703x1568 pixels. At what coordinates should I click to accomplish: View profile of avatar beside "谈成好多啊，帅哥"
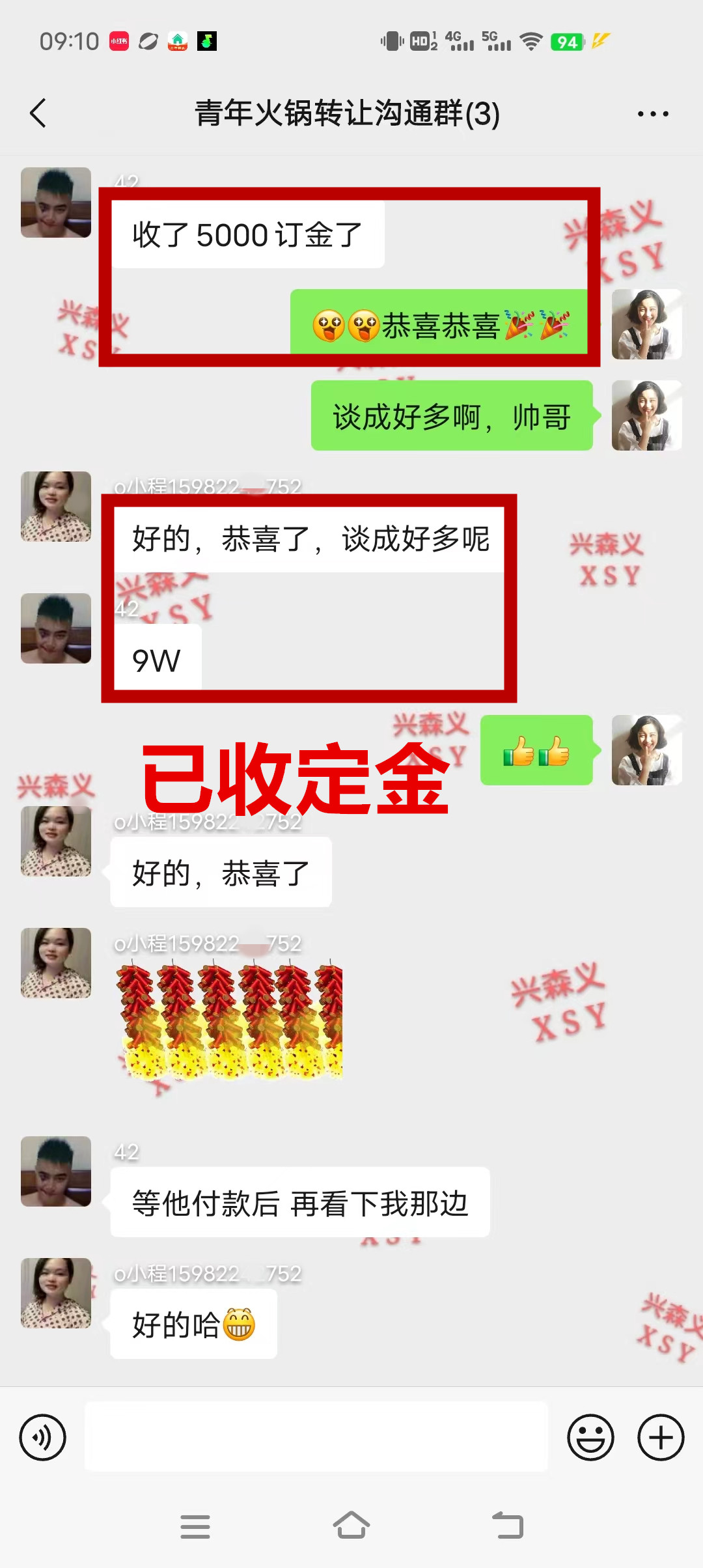click(x=646, y=415)
